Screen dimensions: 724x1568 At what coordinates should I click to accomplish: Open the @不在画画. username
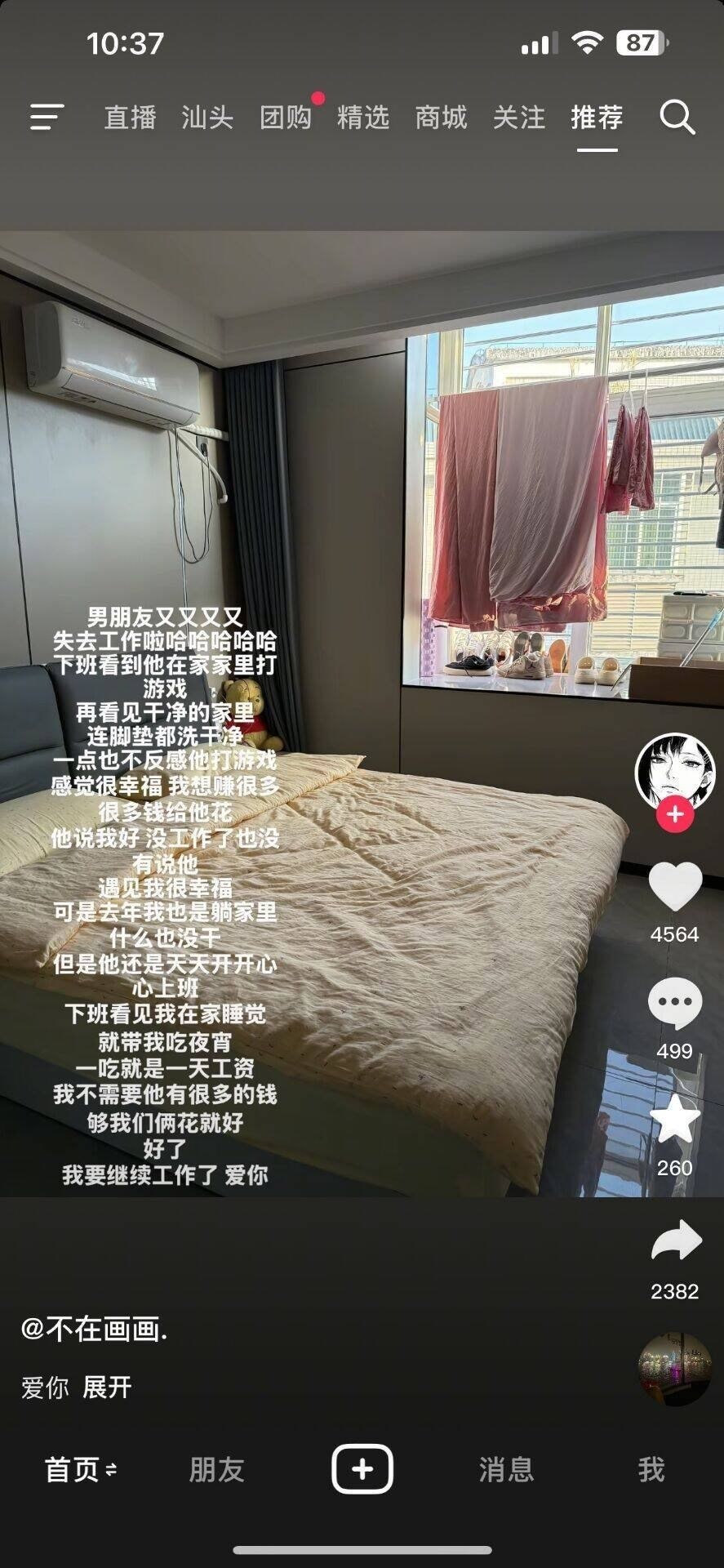pyautogui.click(x=94, y=1330)
